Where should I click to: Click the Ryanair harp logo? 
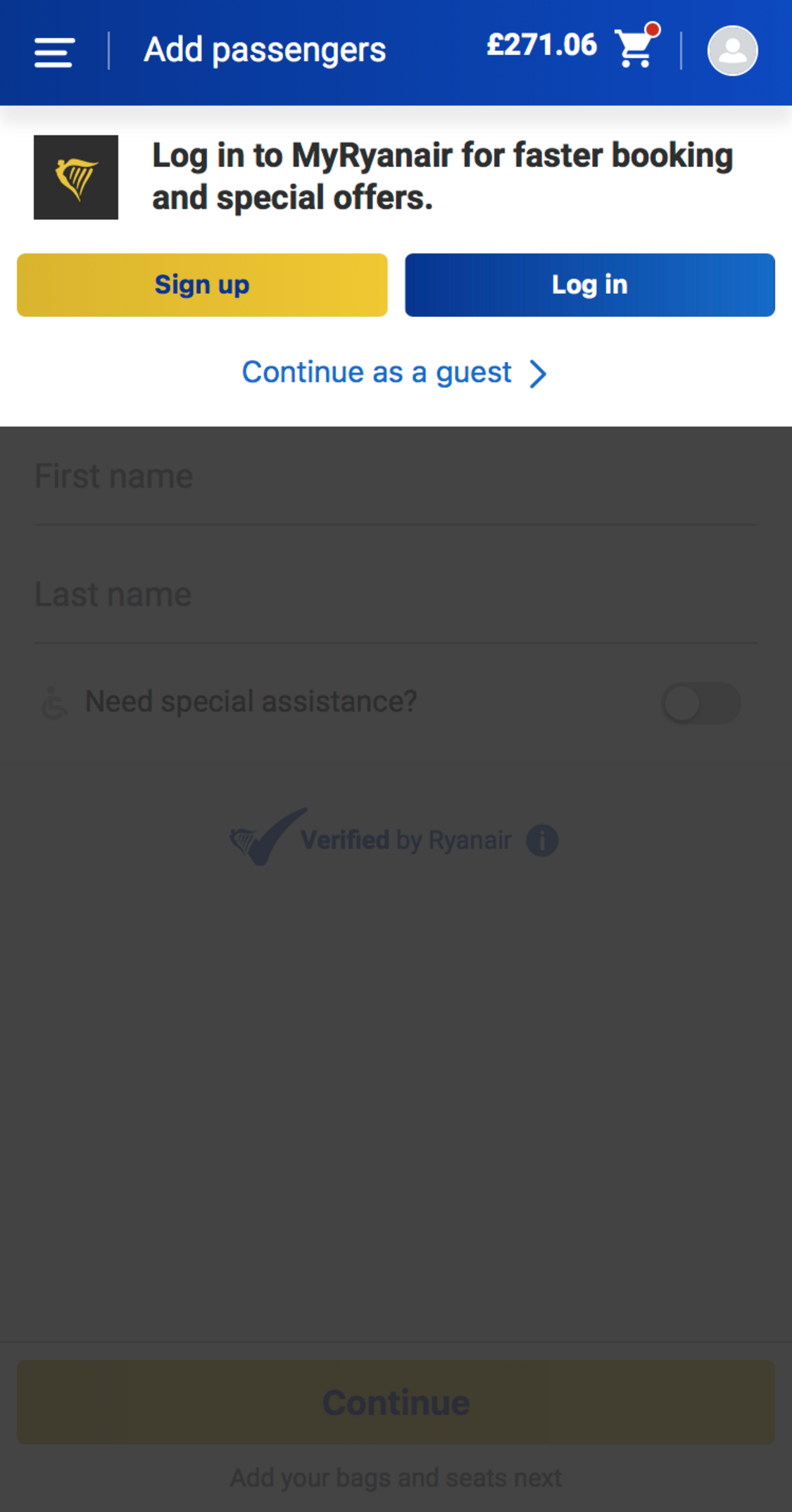pos(75,176)
